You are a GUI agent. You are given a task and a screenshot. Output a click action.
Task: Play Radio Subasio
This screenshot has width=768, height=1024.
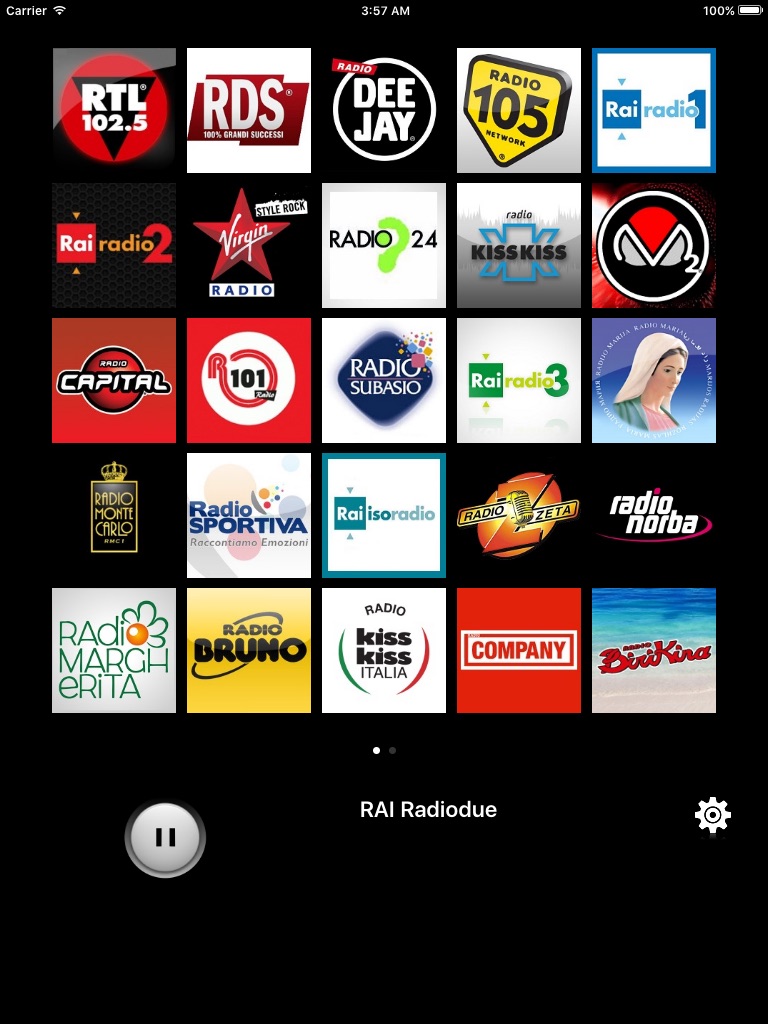tap(384, 380)
